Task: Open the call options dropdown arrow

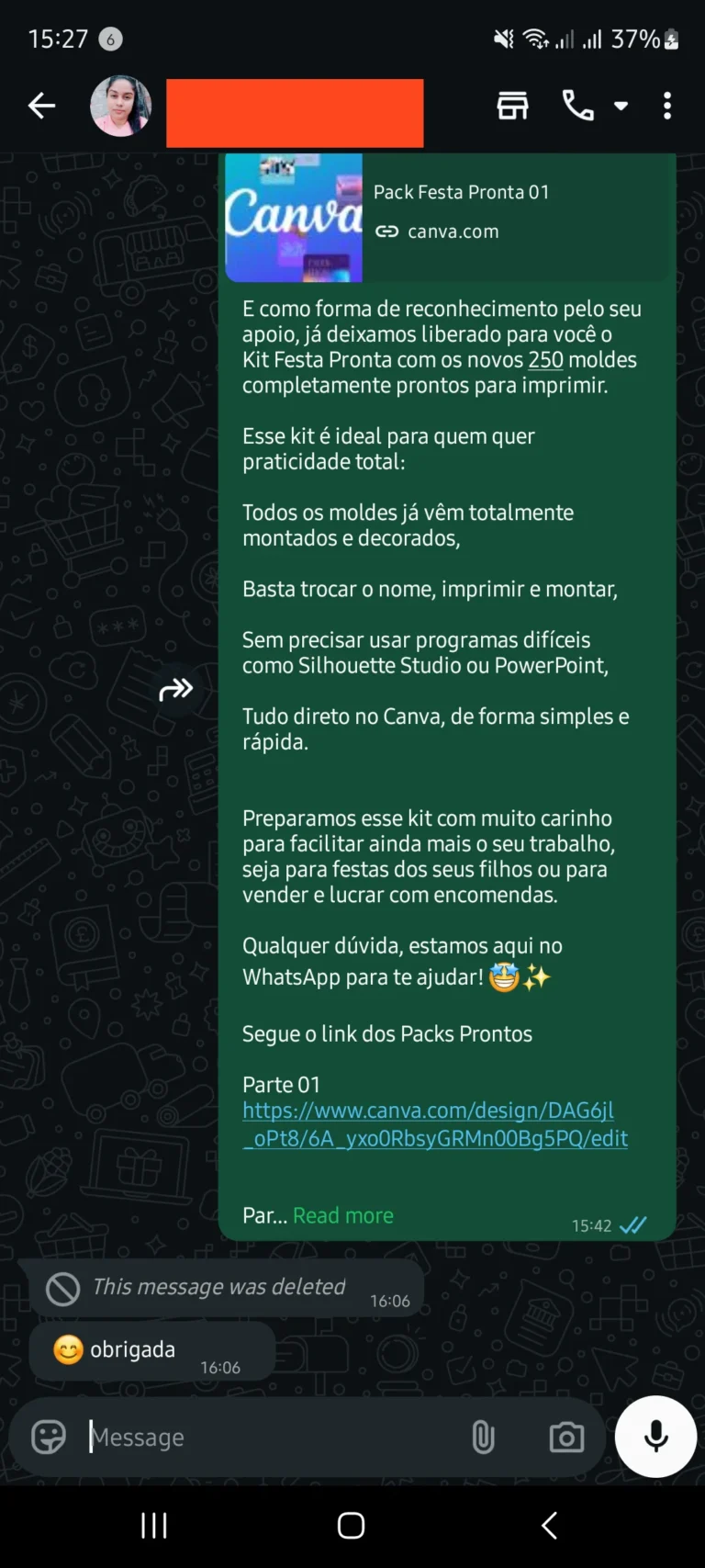Action: point(621,106)
